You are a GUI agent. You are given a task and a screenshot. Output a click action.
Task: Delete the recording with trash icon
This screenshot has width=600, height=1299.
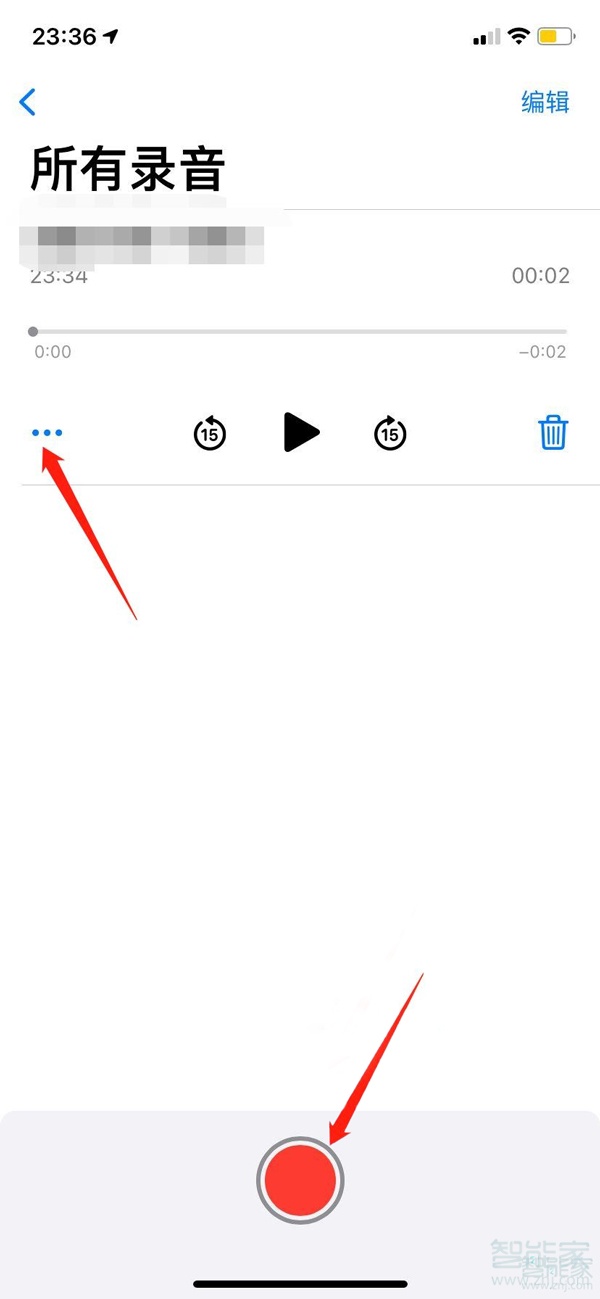click(x=553, y=433)
